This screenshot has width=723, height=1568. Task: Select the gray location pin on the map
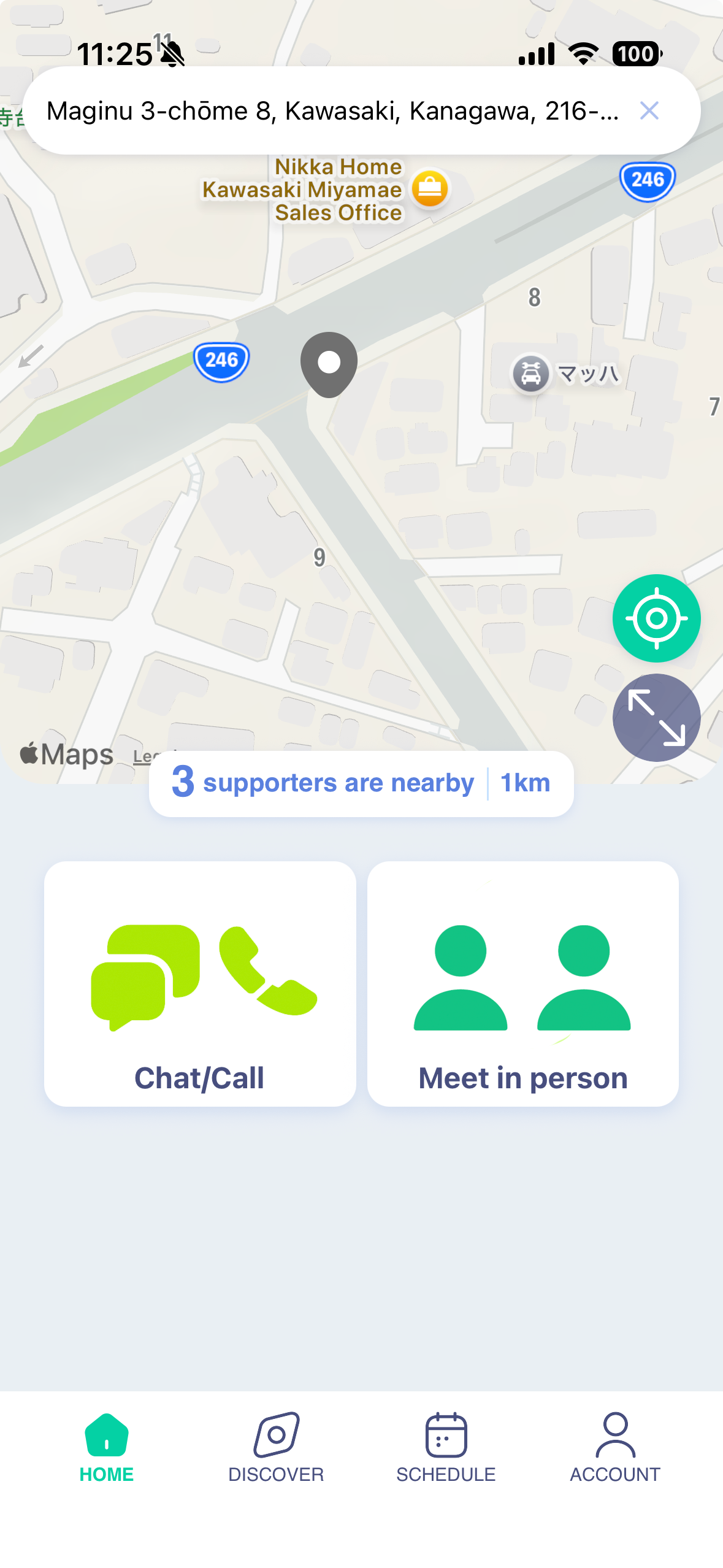coord(329,363)
